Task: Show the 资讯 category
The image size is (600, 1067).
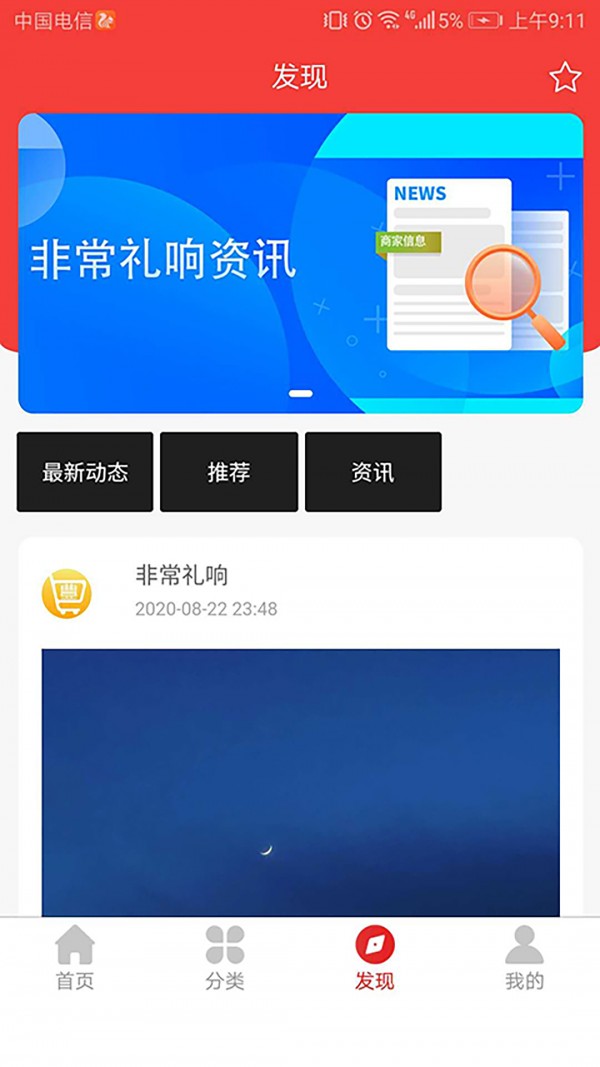Action: pyautogui.click(x=373, y=472)
